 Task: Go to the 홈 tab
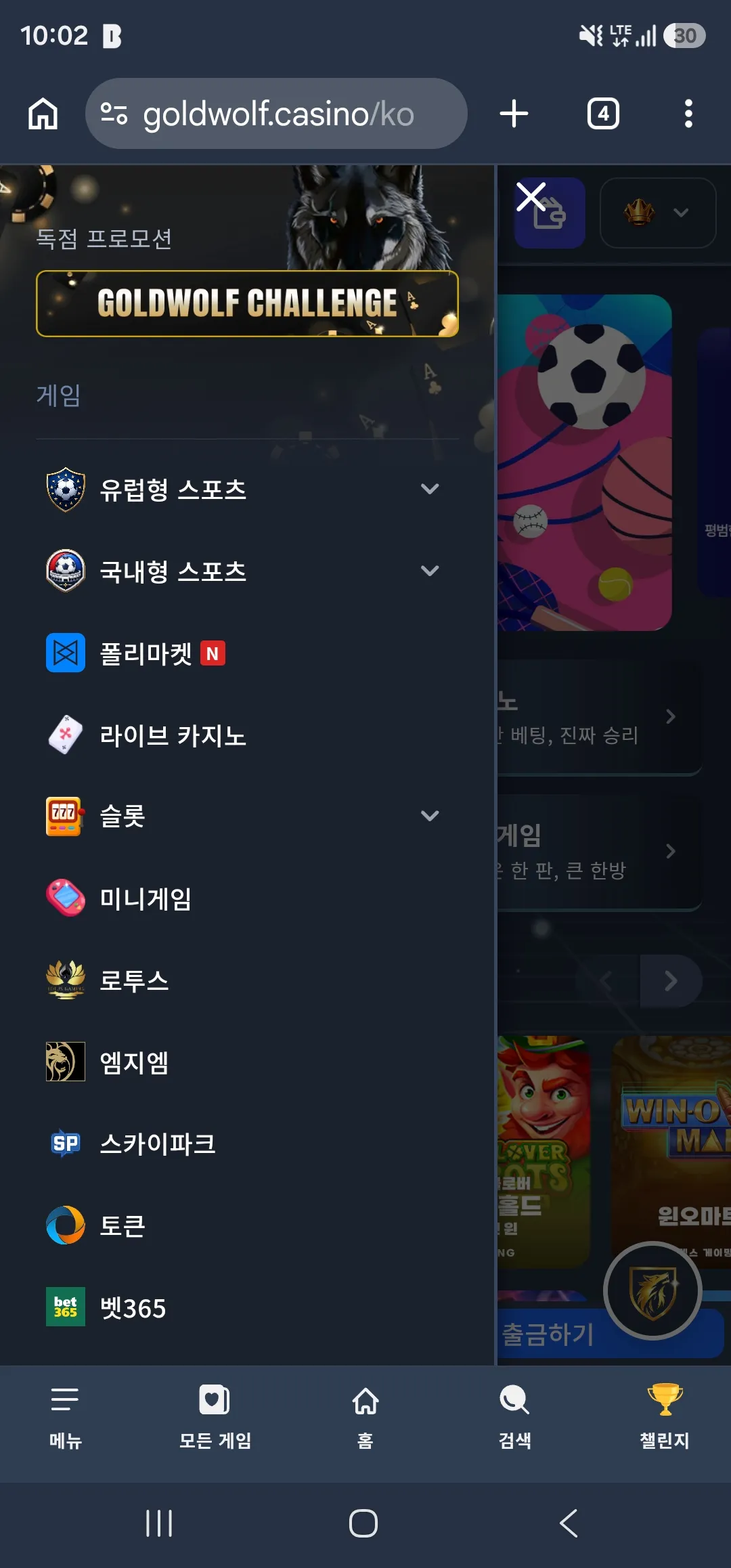coord(365,1416)
